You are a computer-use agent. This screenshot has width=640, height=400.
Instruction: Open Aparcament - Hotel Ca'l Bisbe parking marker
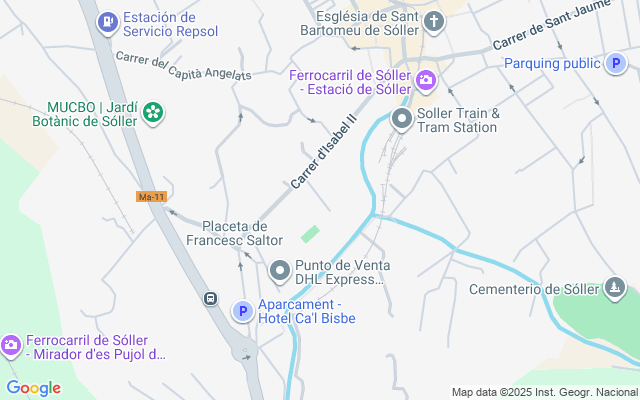[241, 311]
